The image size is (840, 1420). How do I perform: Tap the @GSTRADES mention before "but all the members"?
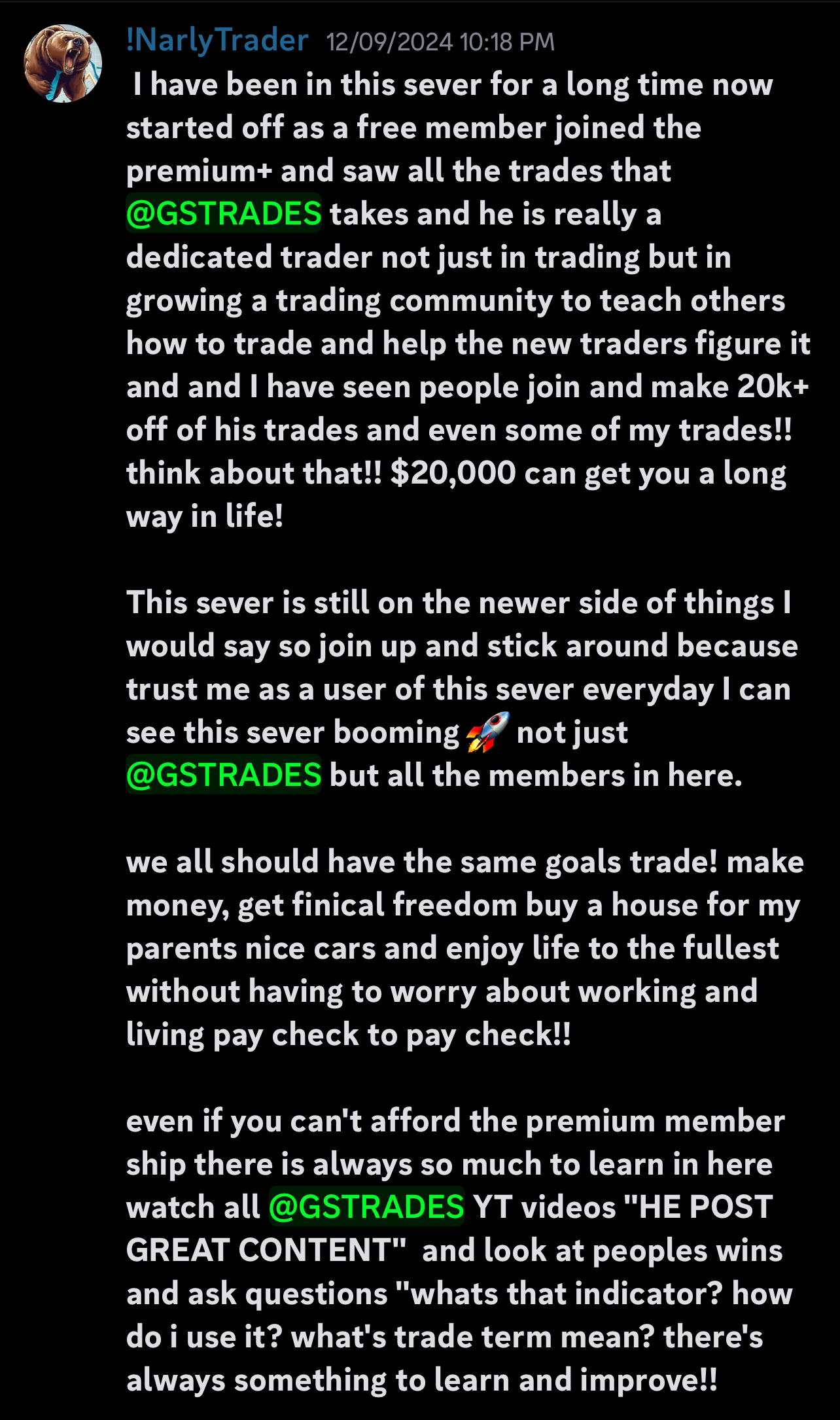[x=224, y=775]
